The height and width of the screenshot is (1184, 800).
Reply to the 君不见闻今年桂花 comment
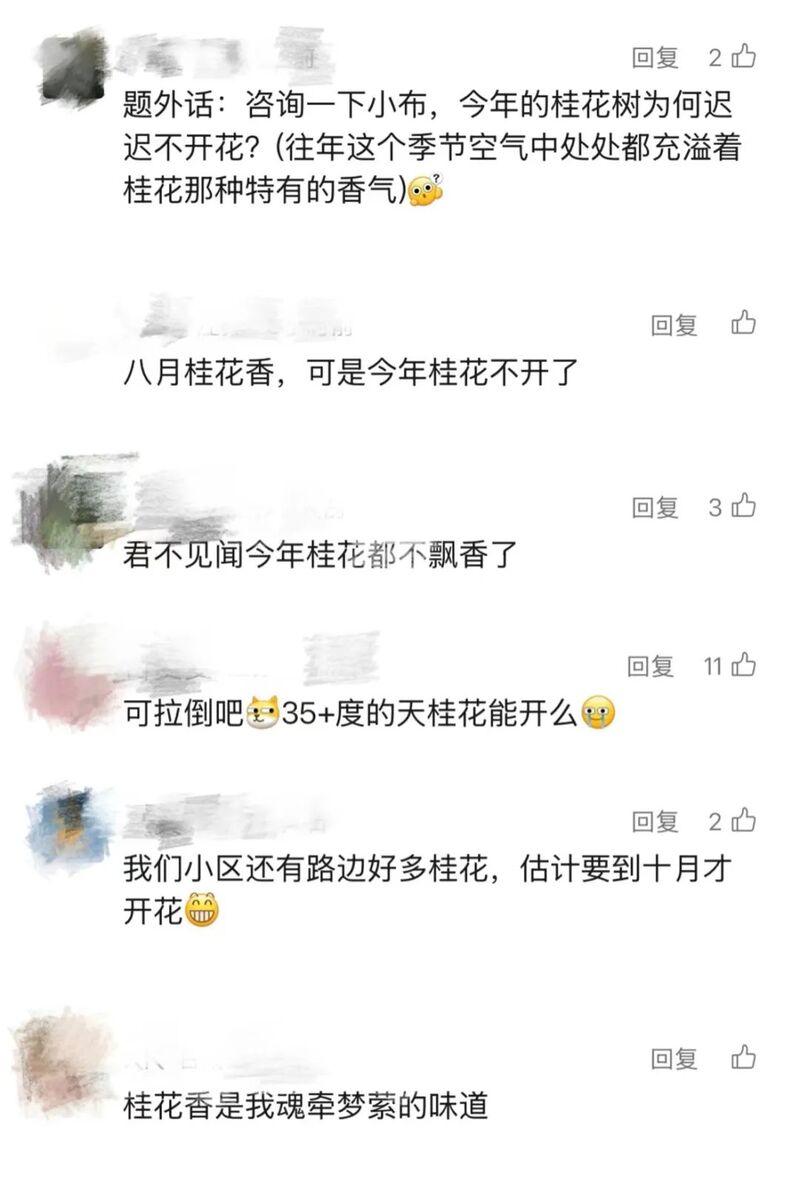[655, 507]
